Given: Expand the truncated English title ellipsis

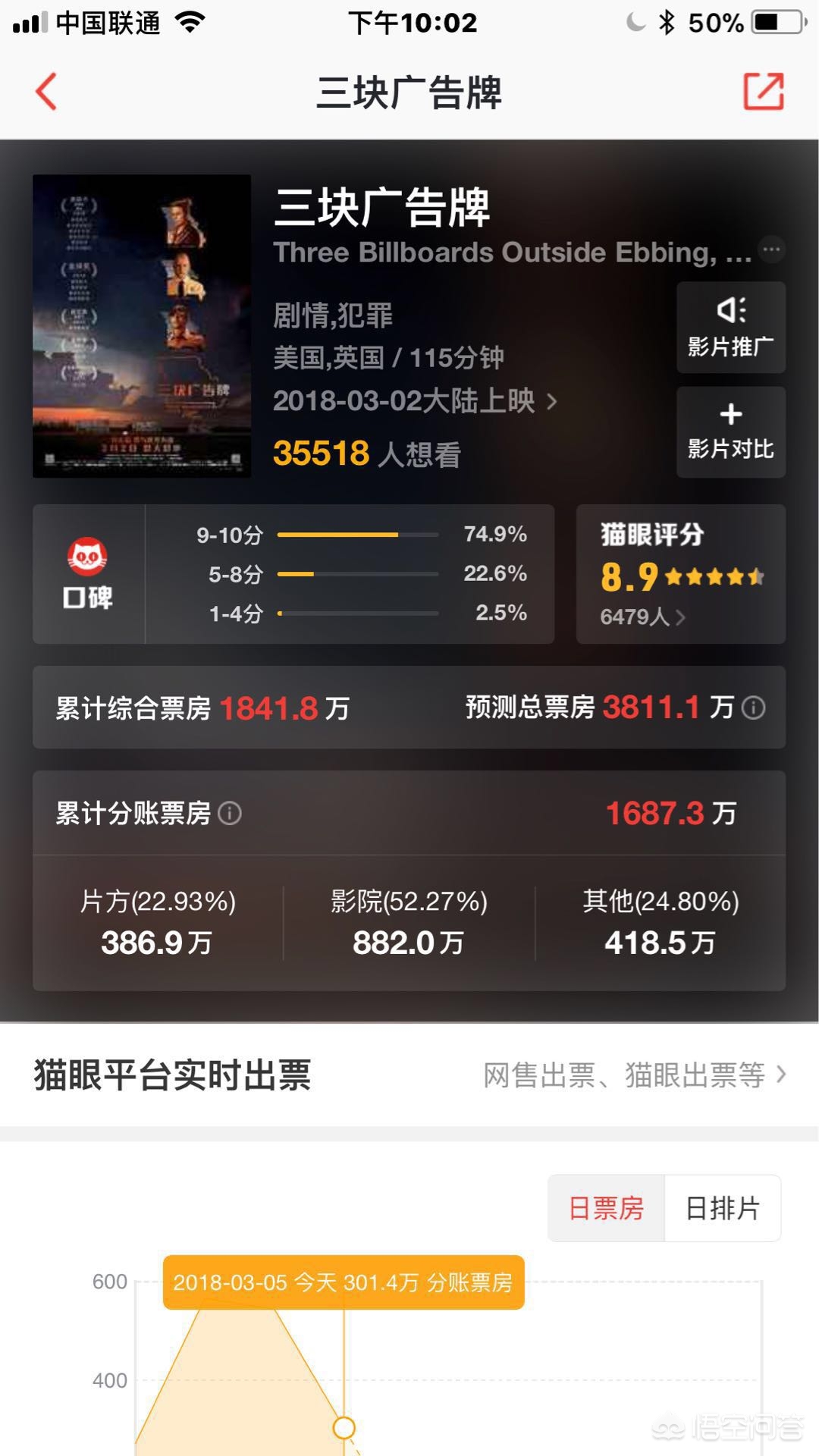Looking at the screenshot, I should tap(772, 249).
